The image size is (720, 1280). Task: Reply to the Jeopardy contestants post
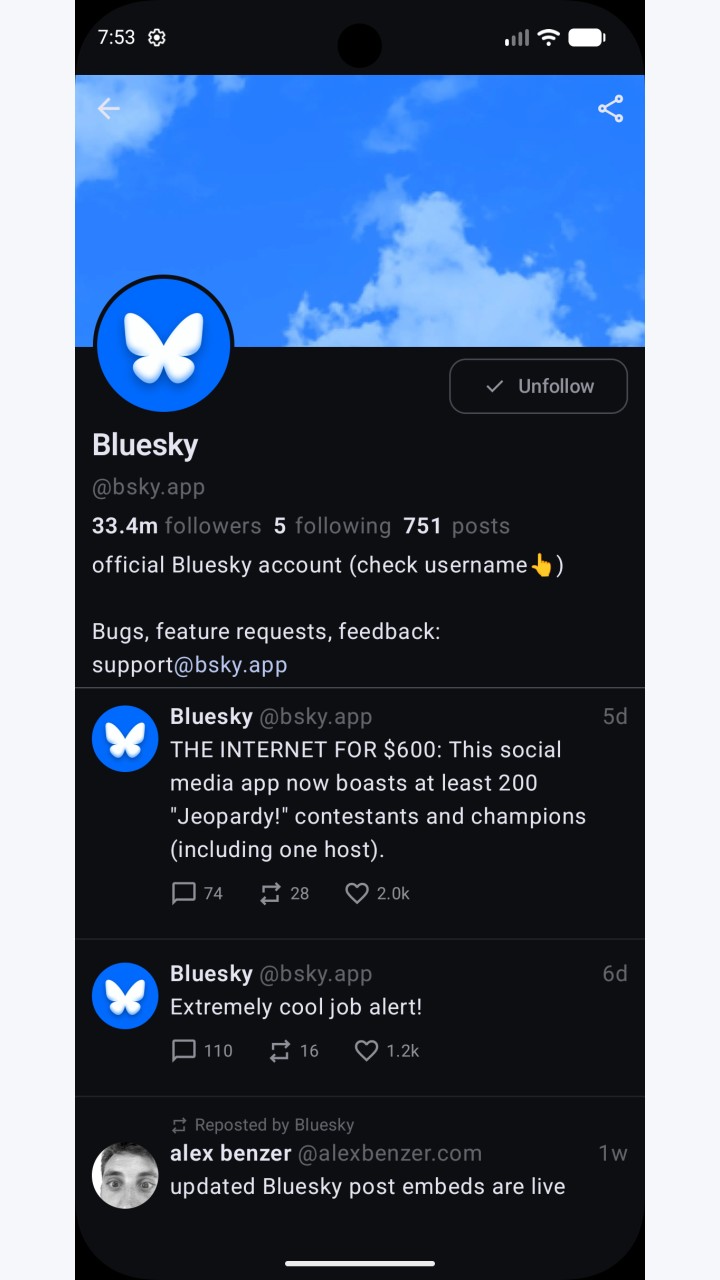(x=197, y=893)
